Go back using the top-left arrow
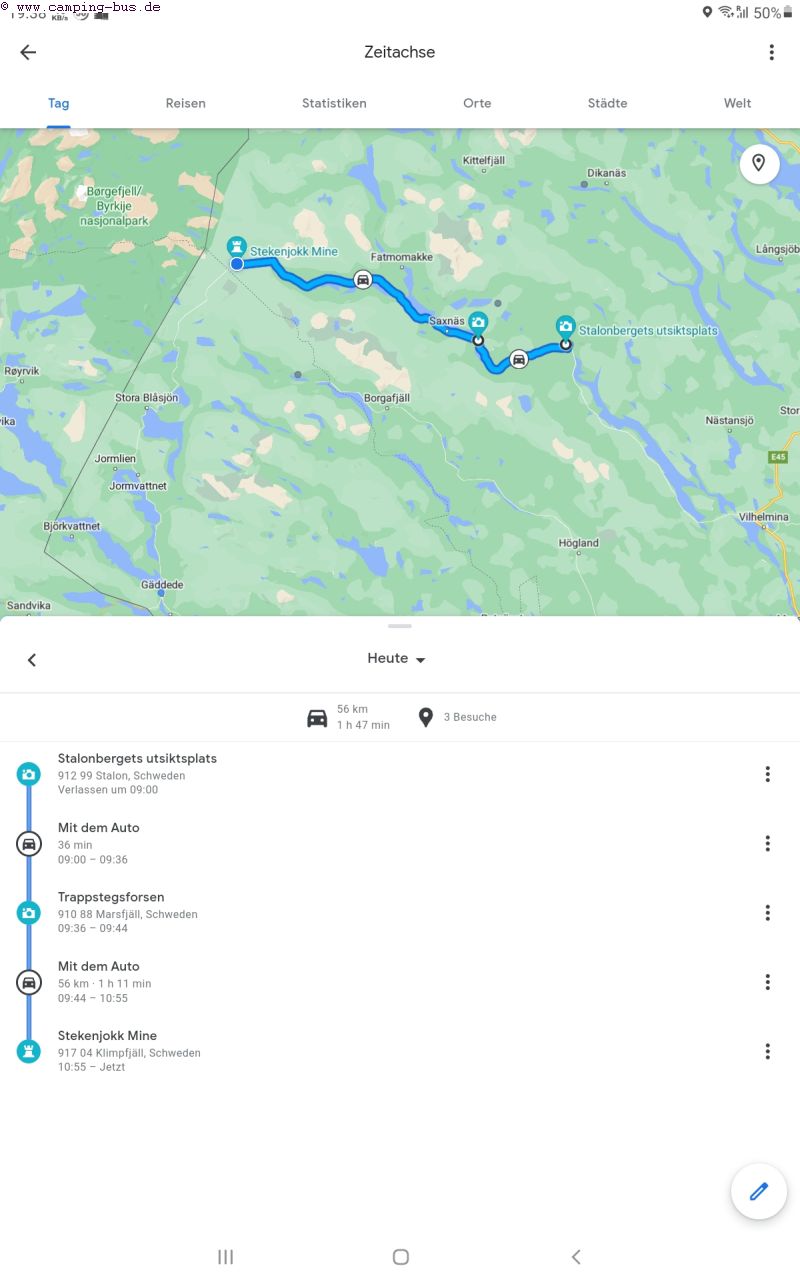The height and width of the screenshot is (1280, 800). pyautogui.click(x=28, y=53)
